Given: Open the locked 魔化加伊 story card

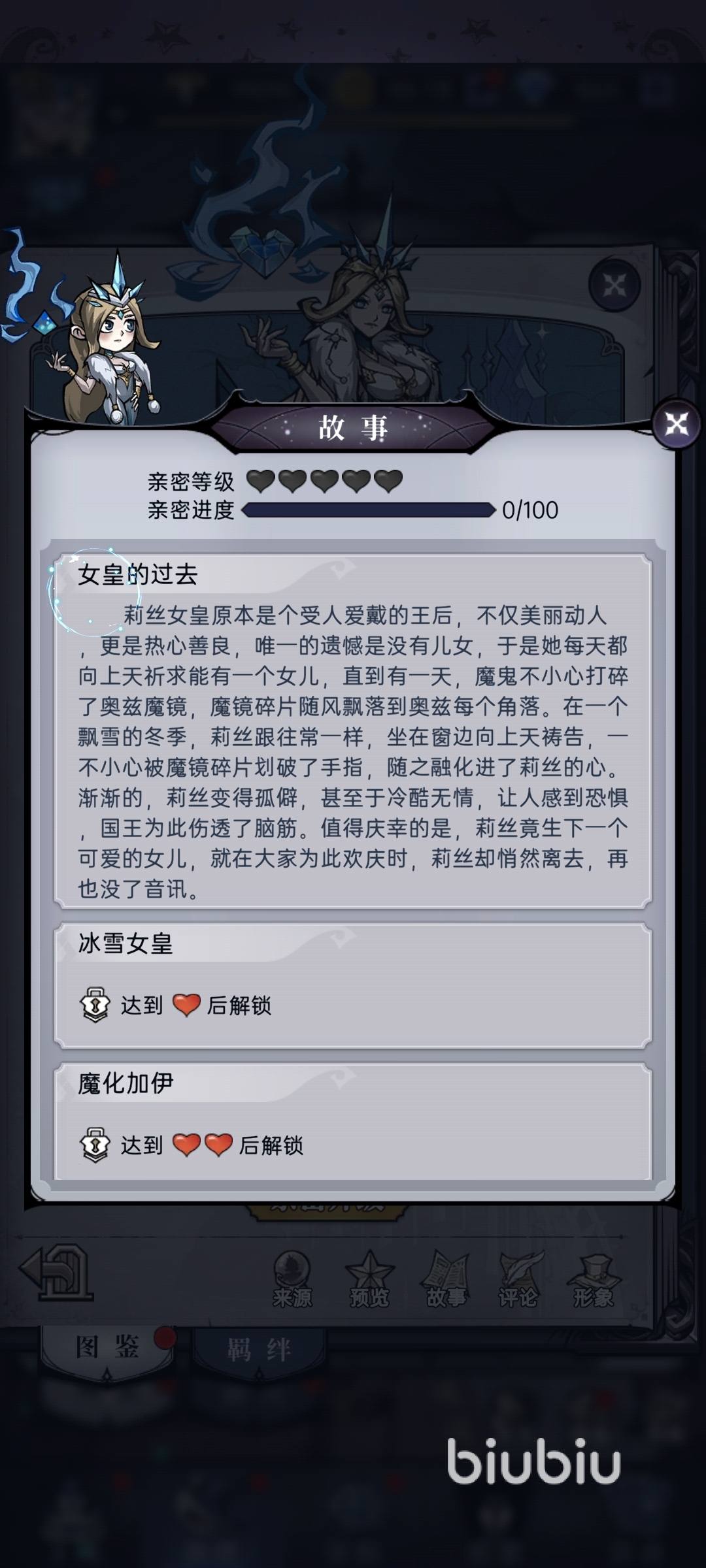Looking at the screenshot, I should pos(353,1122).
